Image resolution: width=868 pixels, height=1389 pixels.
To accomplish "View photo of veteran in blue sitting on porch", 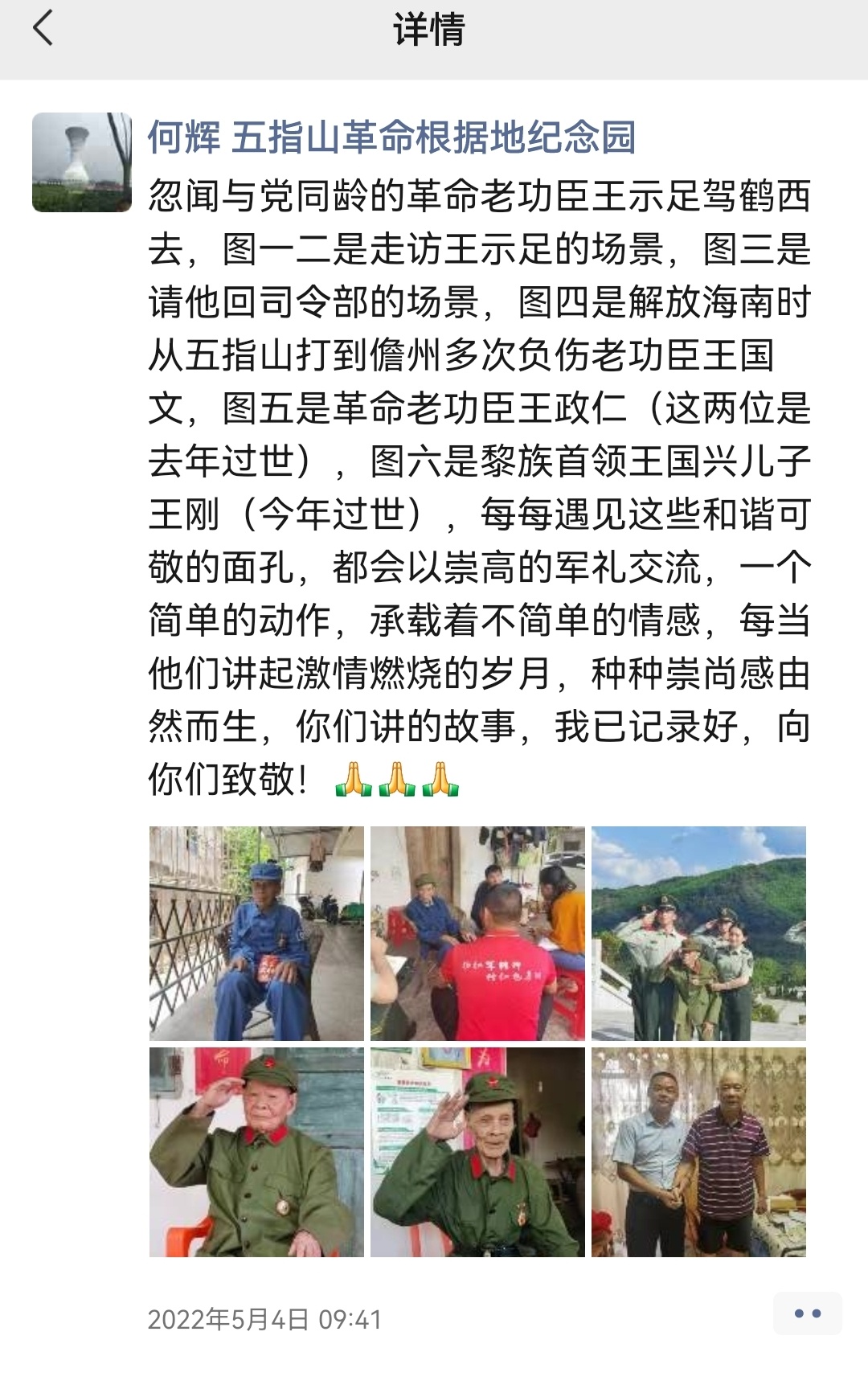I will 256,933.
